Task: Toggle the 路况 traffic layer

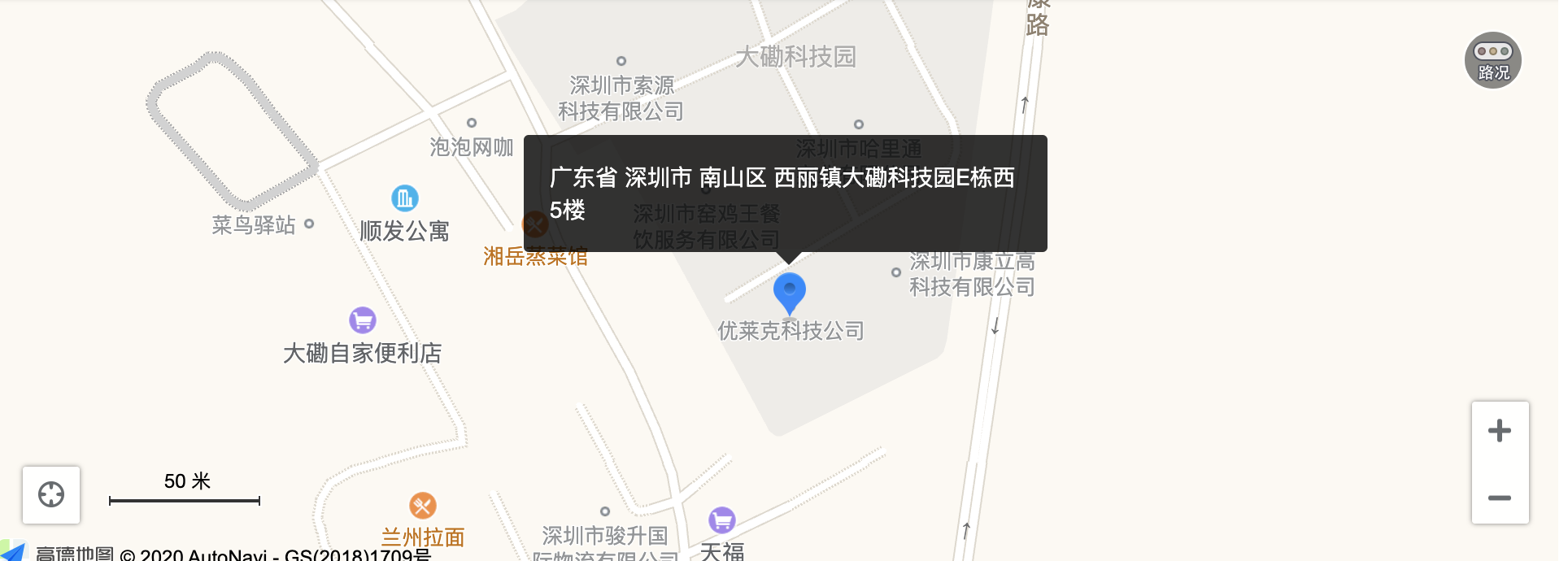Action: click(x=1492, y=60)
